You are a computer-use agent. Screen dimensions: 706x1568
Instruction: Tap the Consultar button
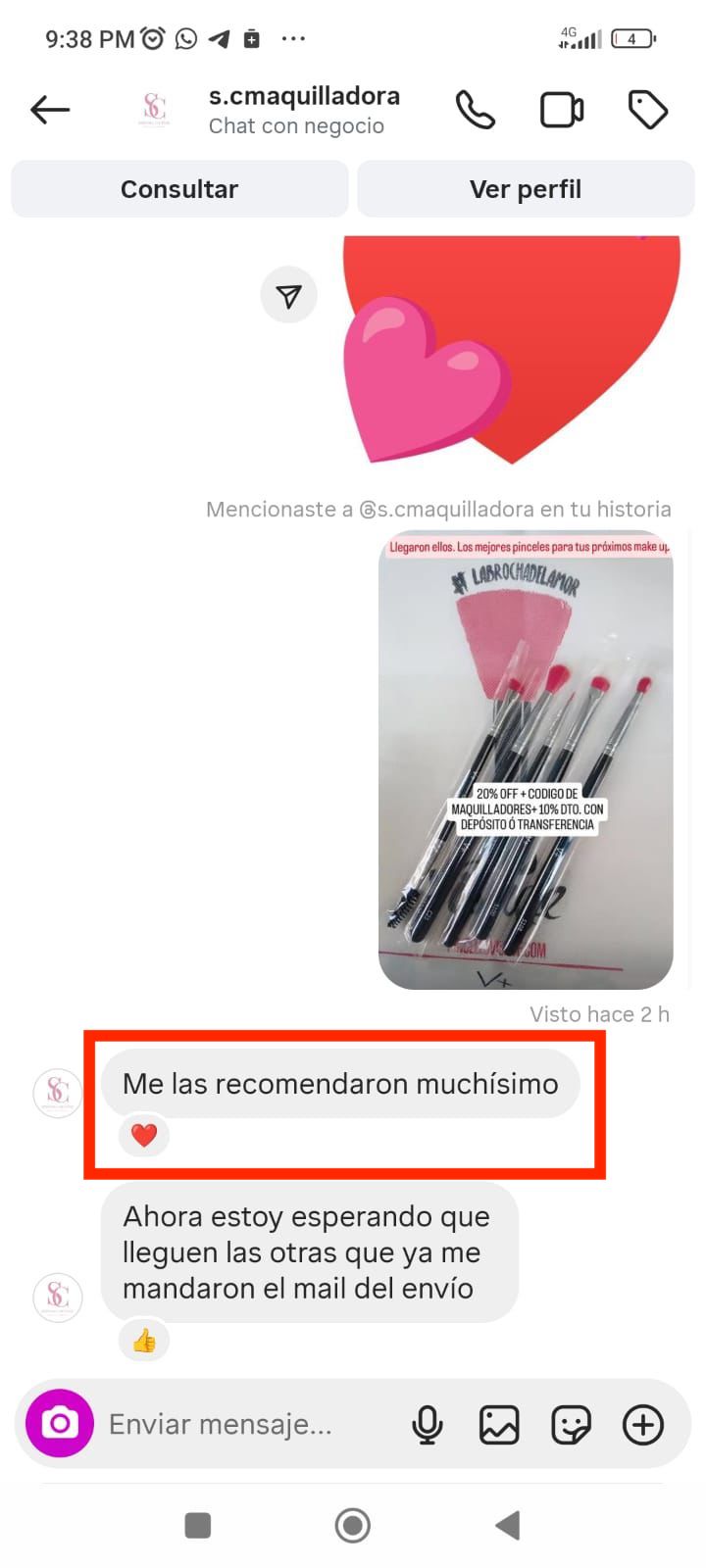(x=179, y=189)
